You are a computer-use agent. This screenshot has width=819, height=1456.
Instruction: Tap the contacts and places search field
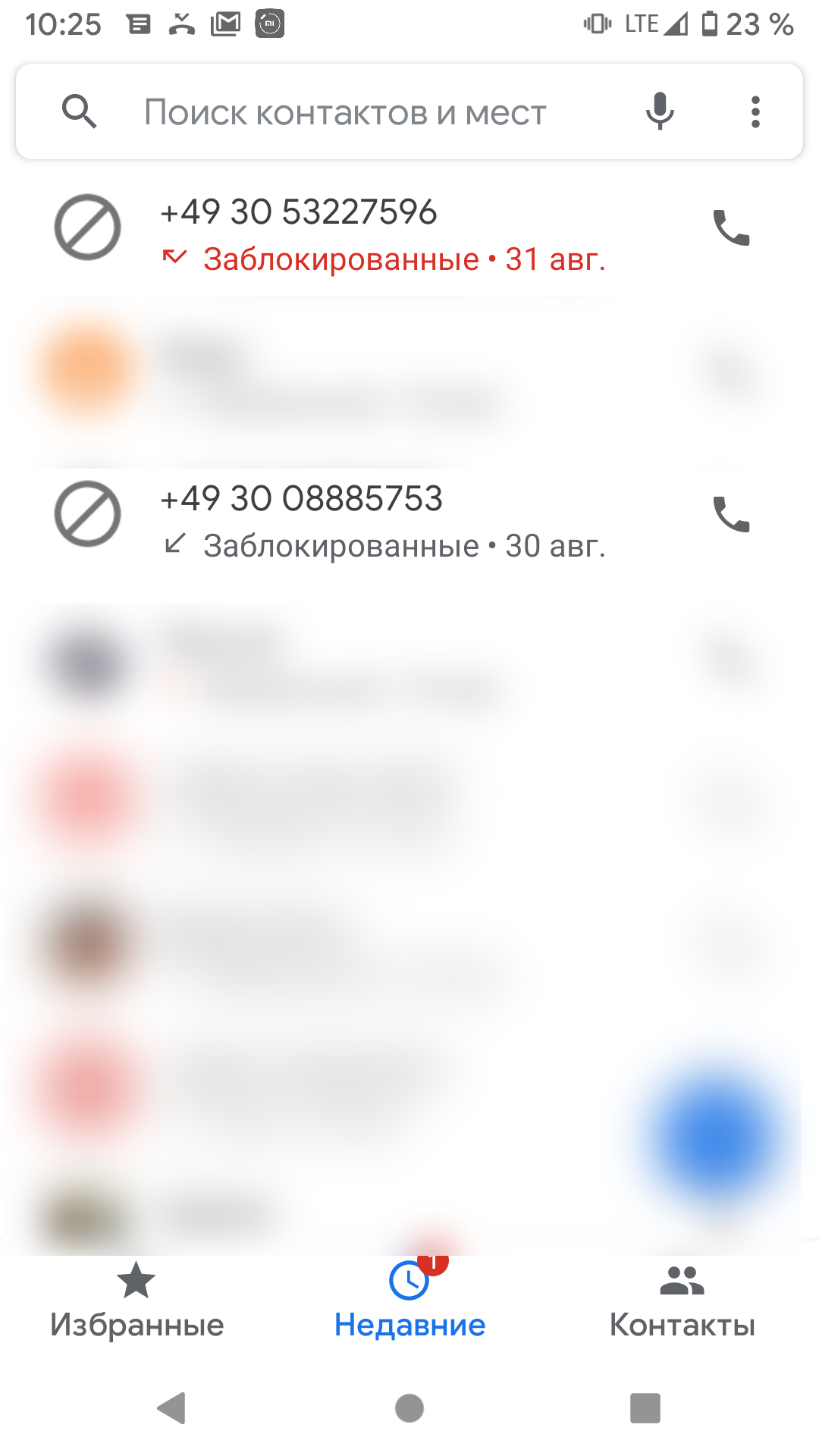345,112
